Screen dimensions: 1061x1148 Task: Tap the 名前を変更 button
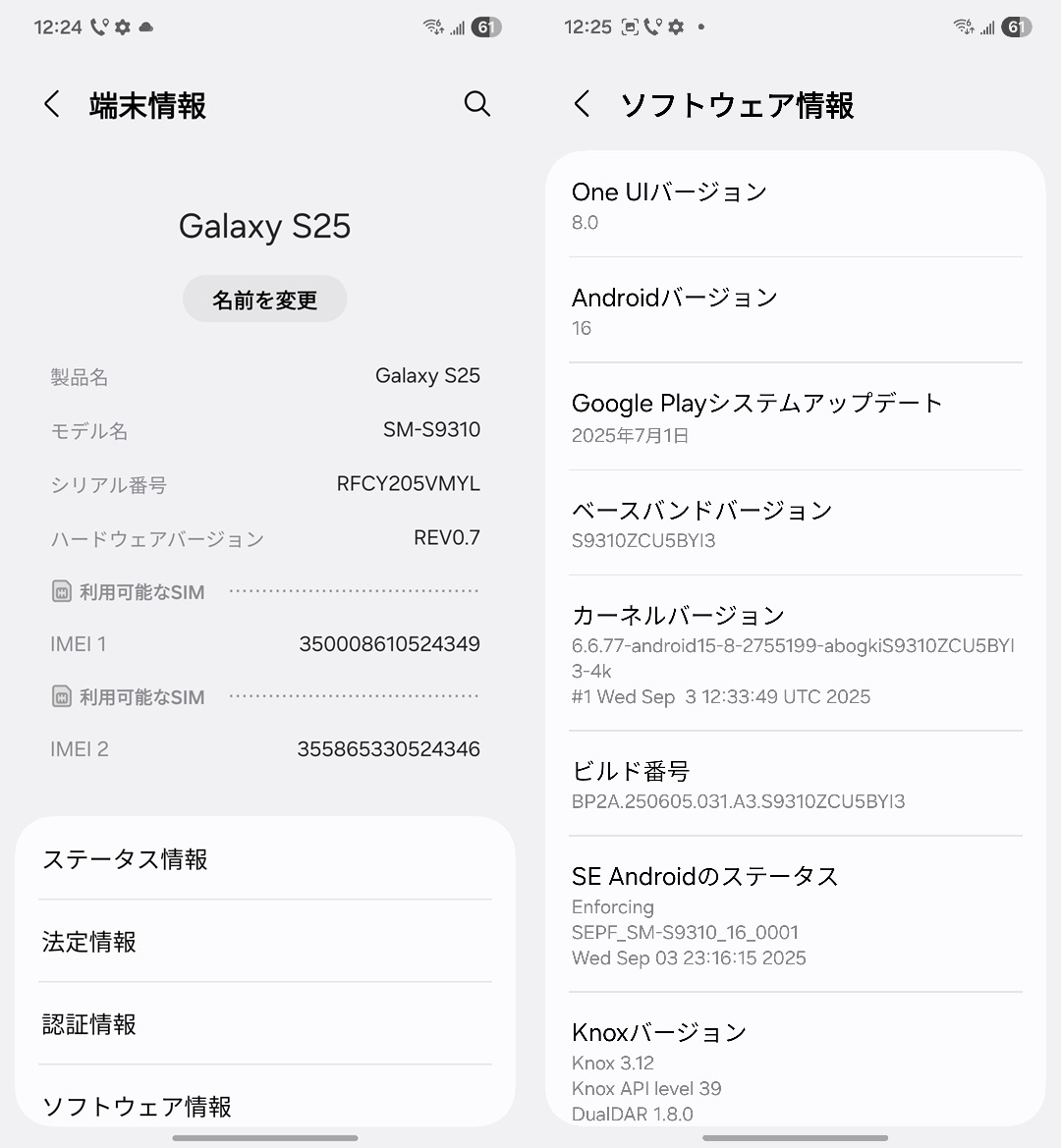point(264,300)
